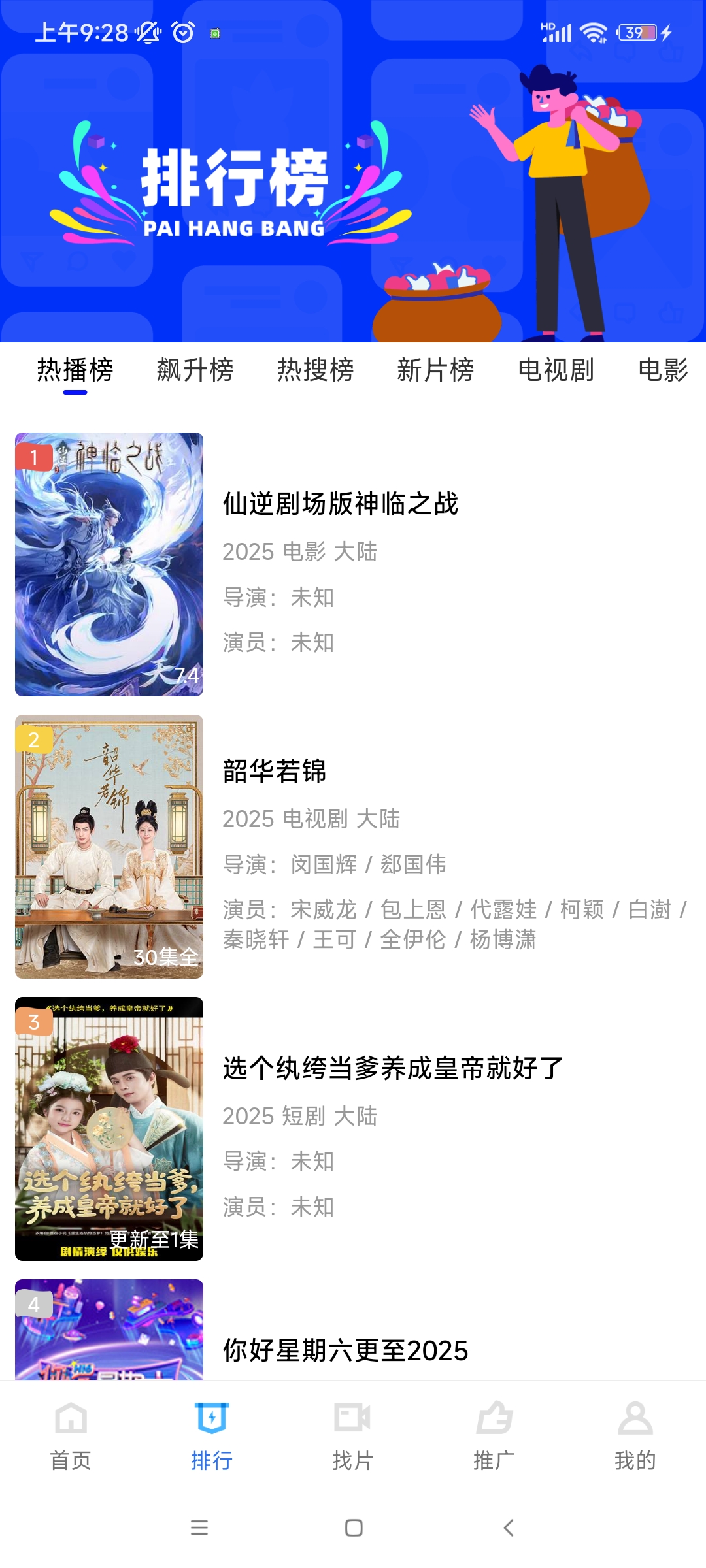Open the 新片榜 ranking tab
This screenshot has height=1568, width=706.
(x=436, y=370)
